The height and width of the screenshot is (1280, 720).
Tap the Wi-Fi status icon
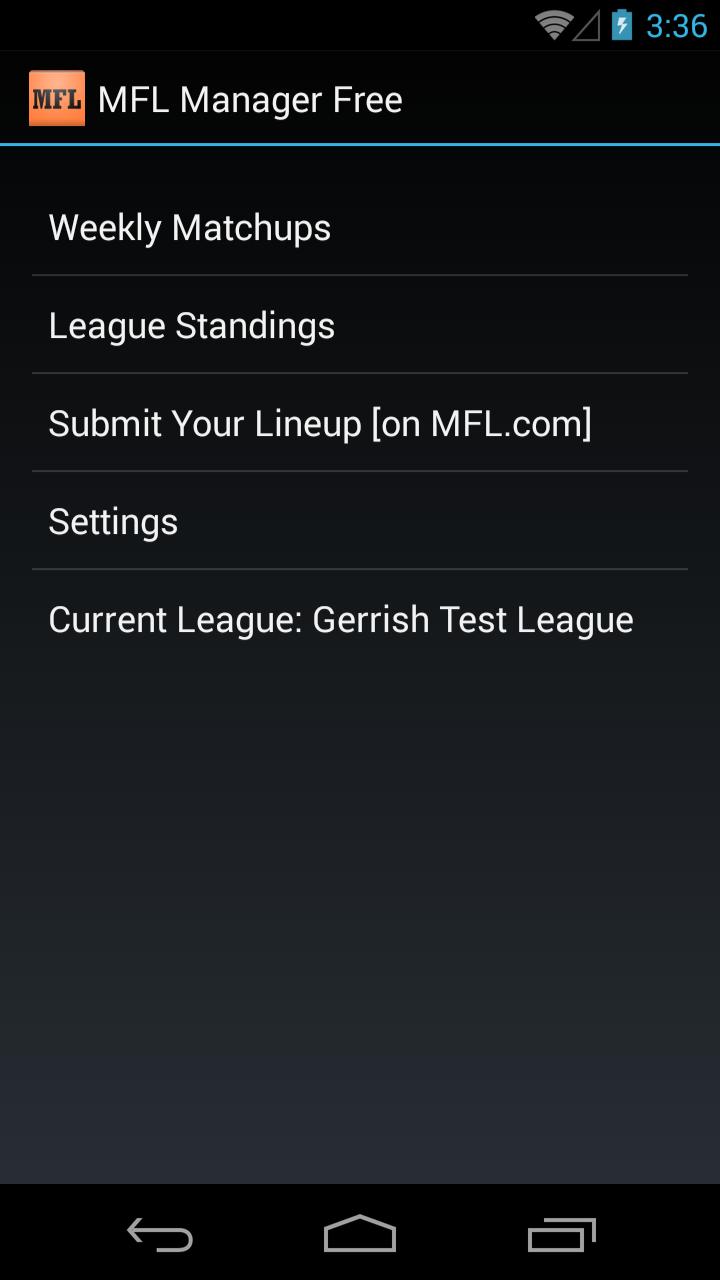point(553,24)
